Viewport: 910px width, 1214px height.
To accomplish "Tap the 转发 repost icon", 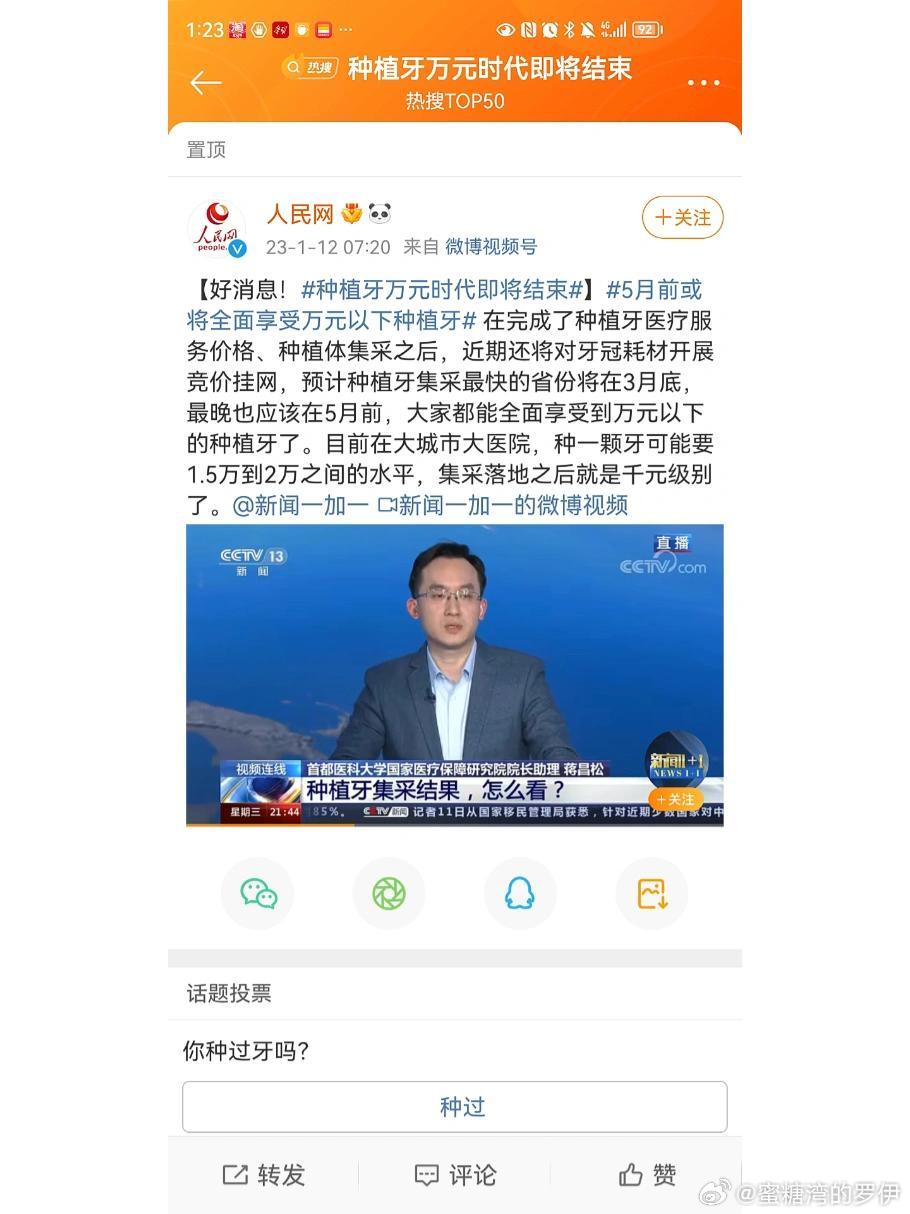I will click(263, 1175).
